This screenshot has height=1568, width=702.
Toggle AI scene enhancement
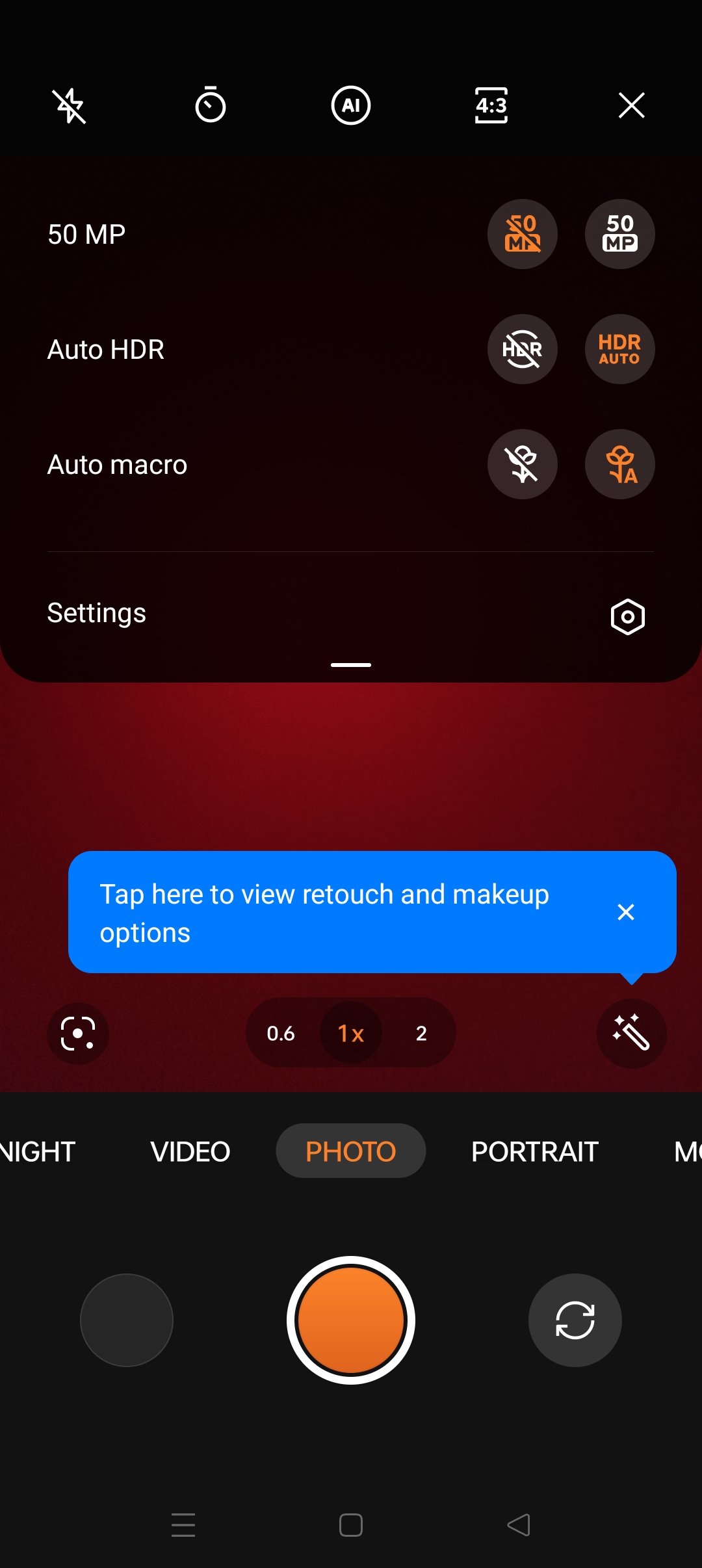point(351,105)
